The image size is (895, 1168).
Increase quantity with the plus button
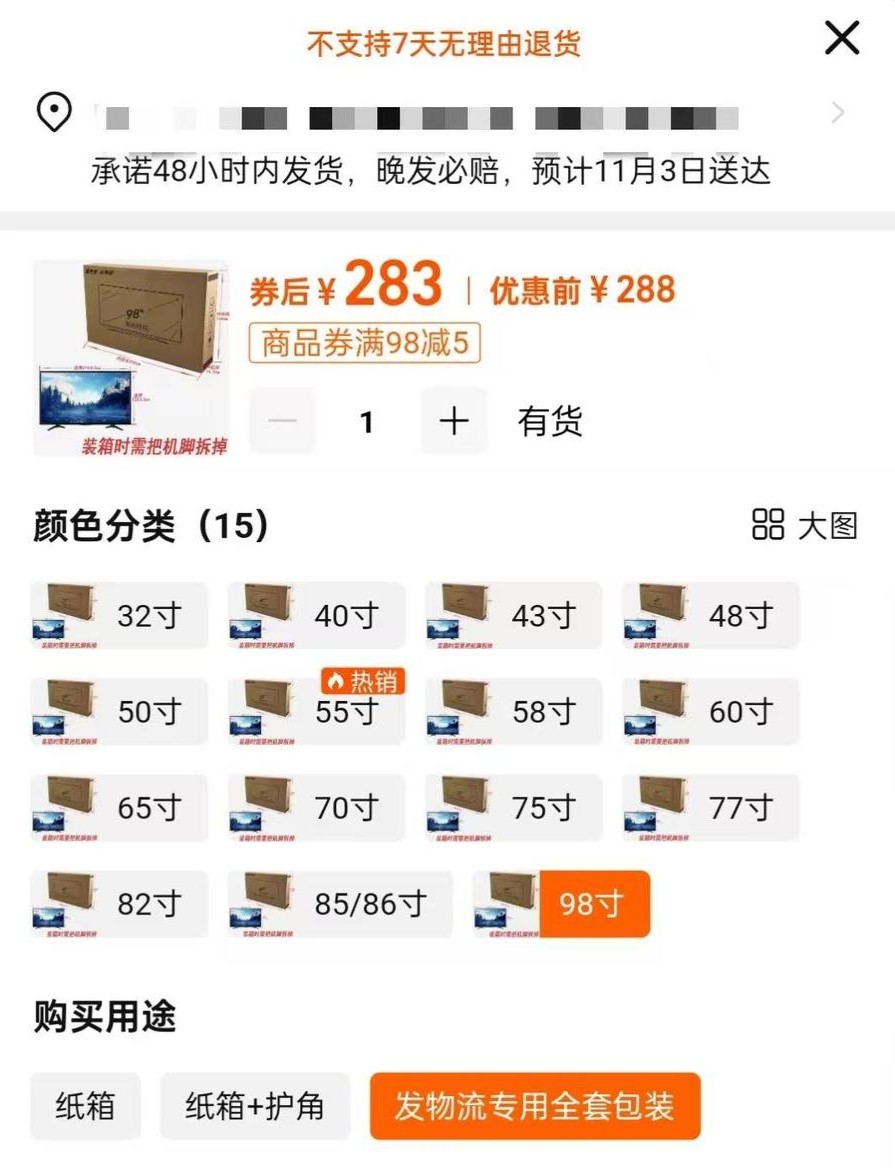(x=454, y=421)
